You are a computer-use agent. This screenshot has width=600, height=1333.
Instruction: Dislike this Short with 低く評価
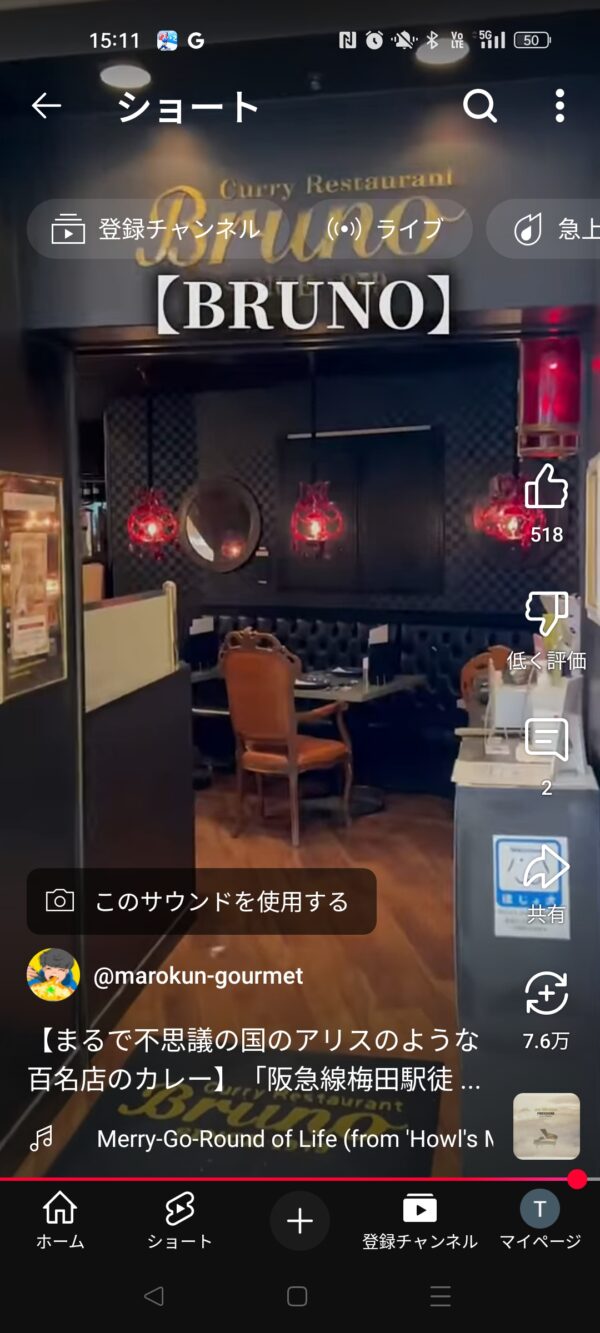[x=546, y=615]
